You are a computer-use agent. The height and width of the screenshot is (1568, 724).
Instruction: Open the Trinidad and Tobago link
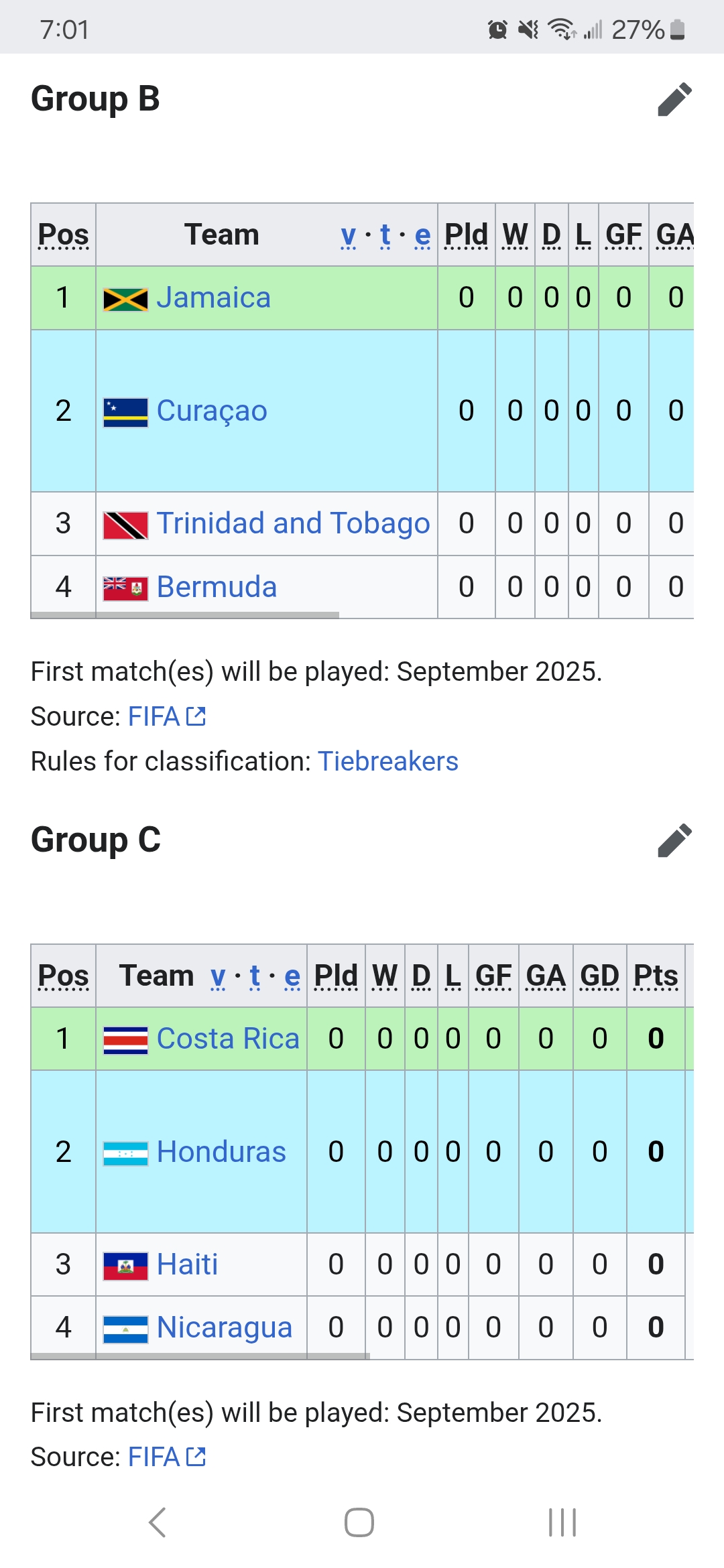(x=293, y=523)
